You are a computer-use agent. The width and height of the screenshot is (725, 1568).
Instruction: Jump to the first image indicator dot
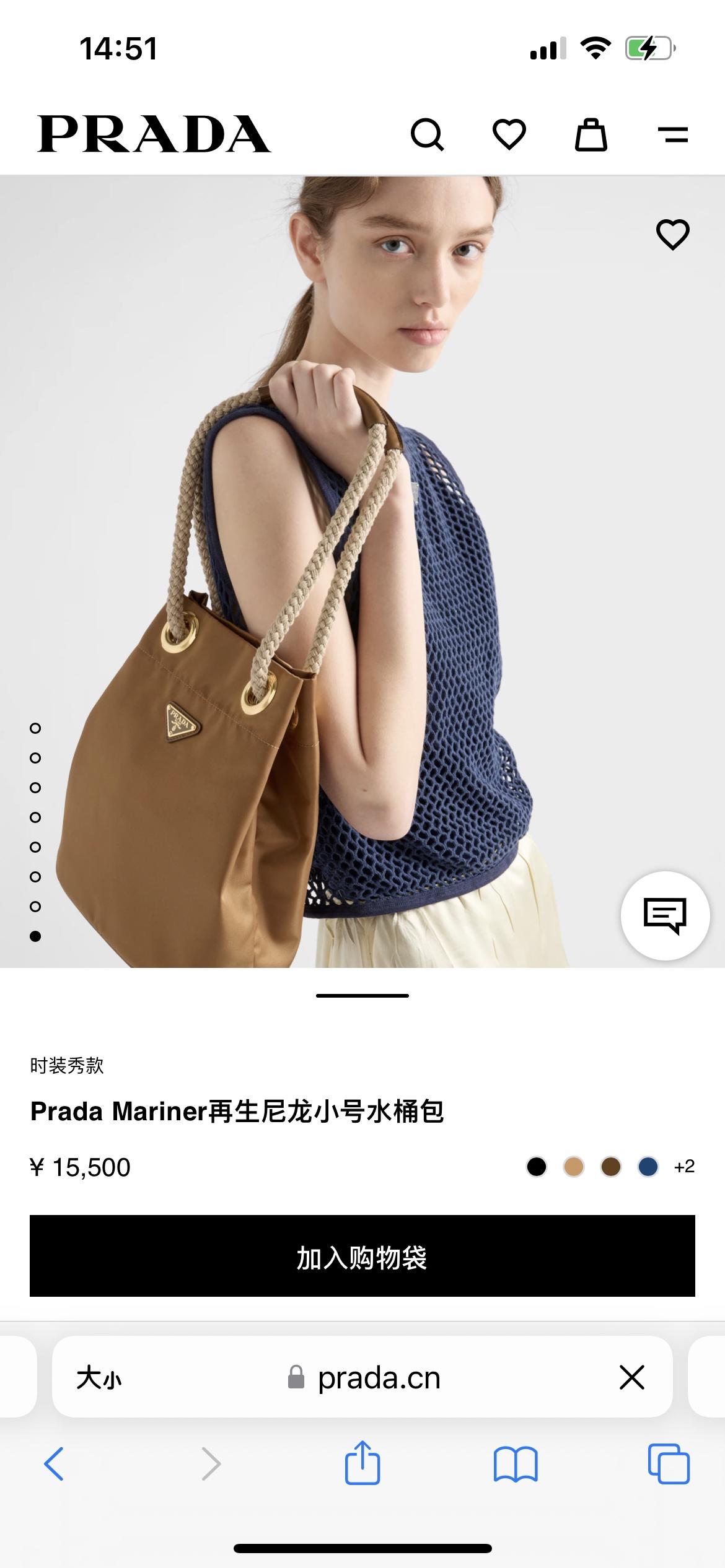coord(35,728)
